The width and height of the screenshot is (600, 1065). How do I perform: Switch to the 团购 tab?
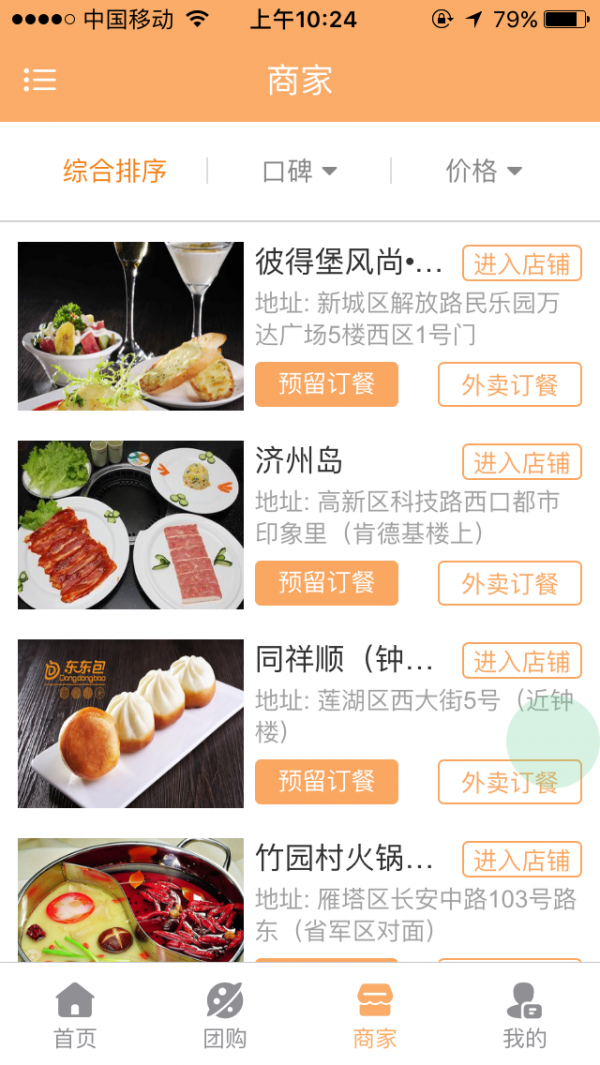point(225,1014)
